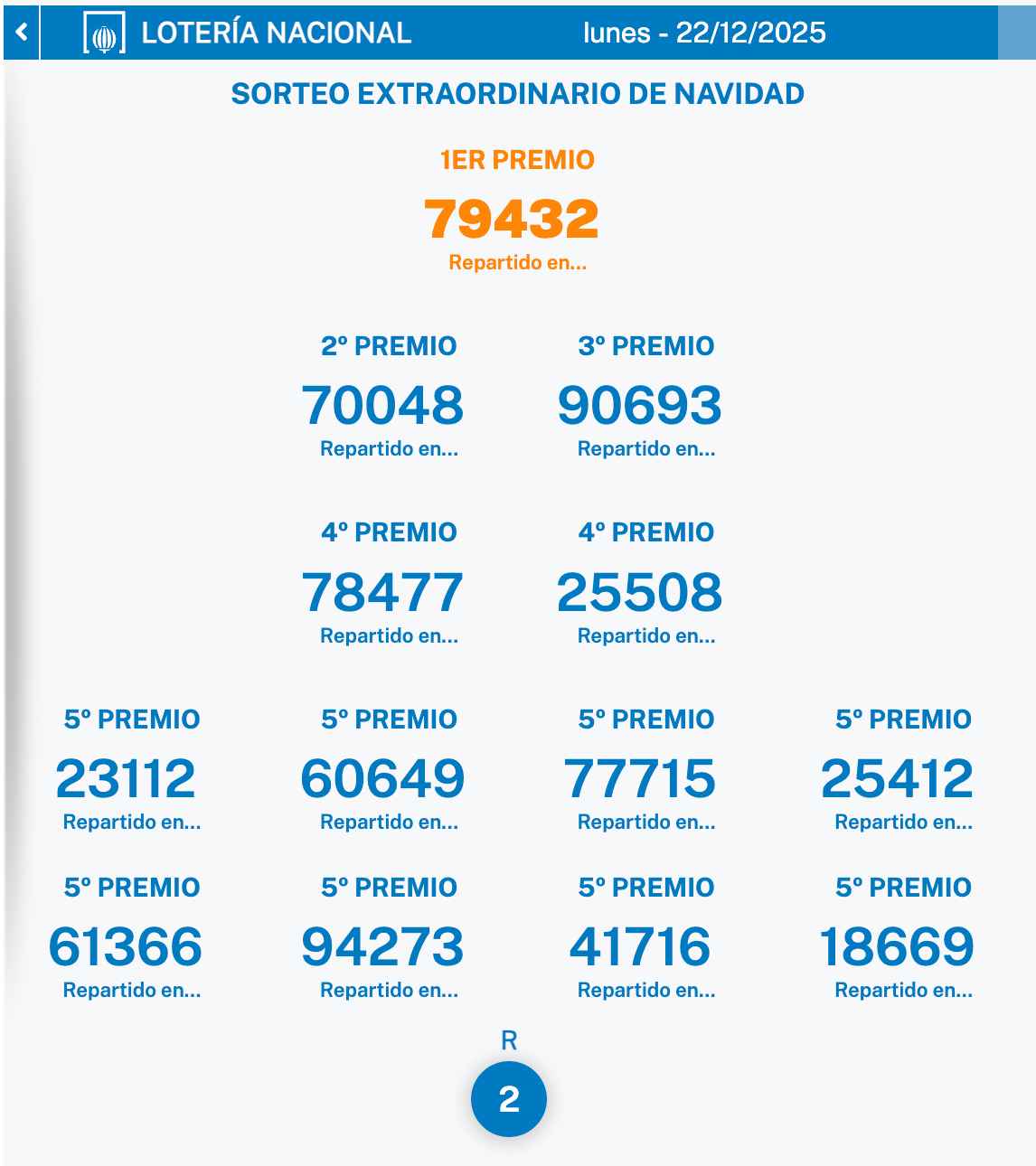Select 'Repartido en...' under fifth prize 61366
The height and width of the screenshot is (1166, 1036).
[x=132, y=991]
